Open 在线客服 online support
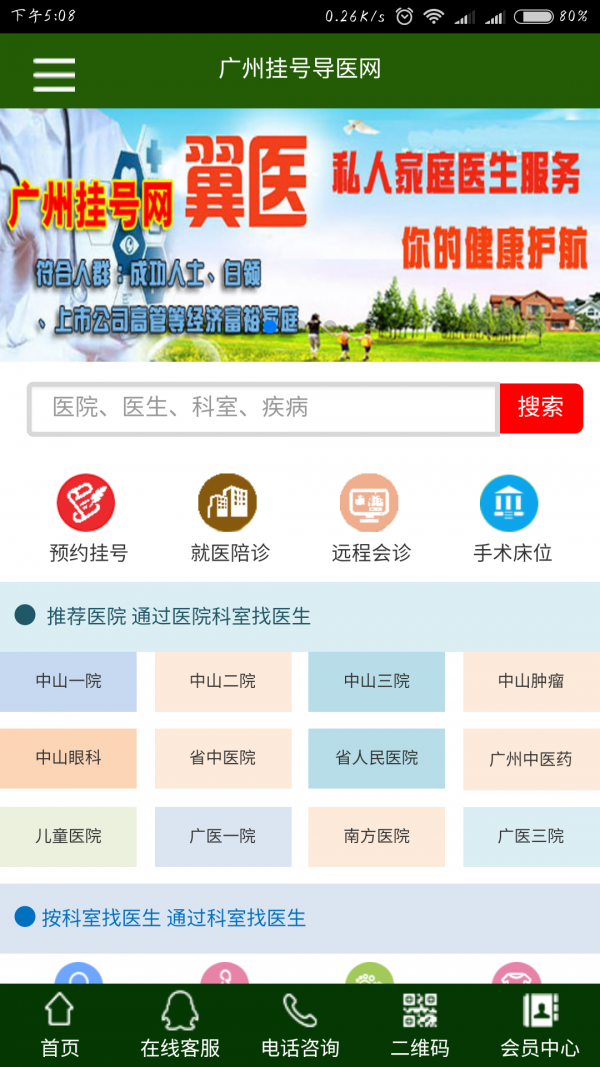Image resolution: width=600 pixels, height=1067 pixels. (x=180, y=1026)
